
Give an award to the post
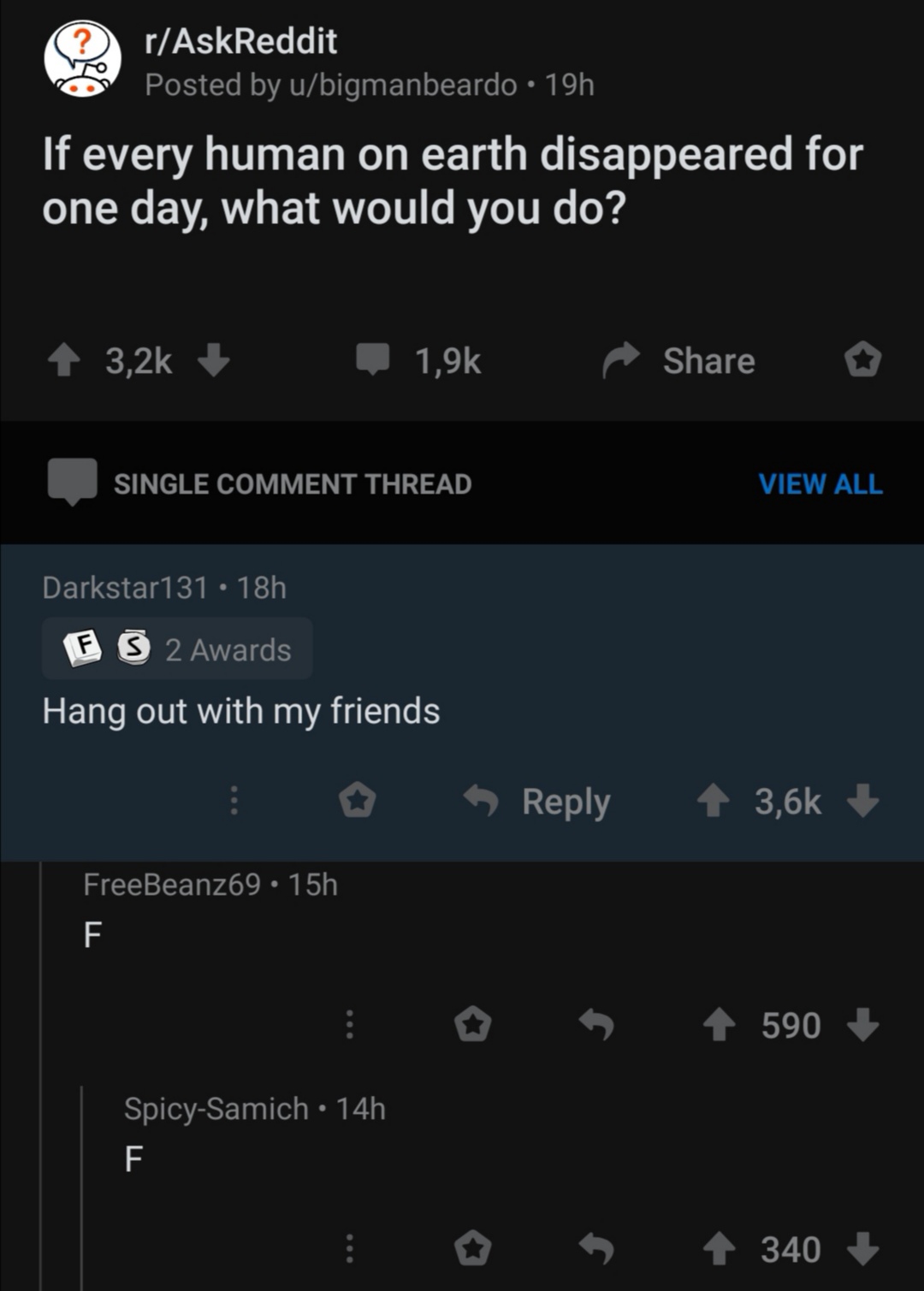coord(862,359)
